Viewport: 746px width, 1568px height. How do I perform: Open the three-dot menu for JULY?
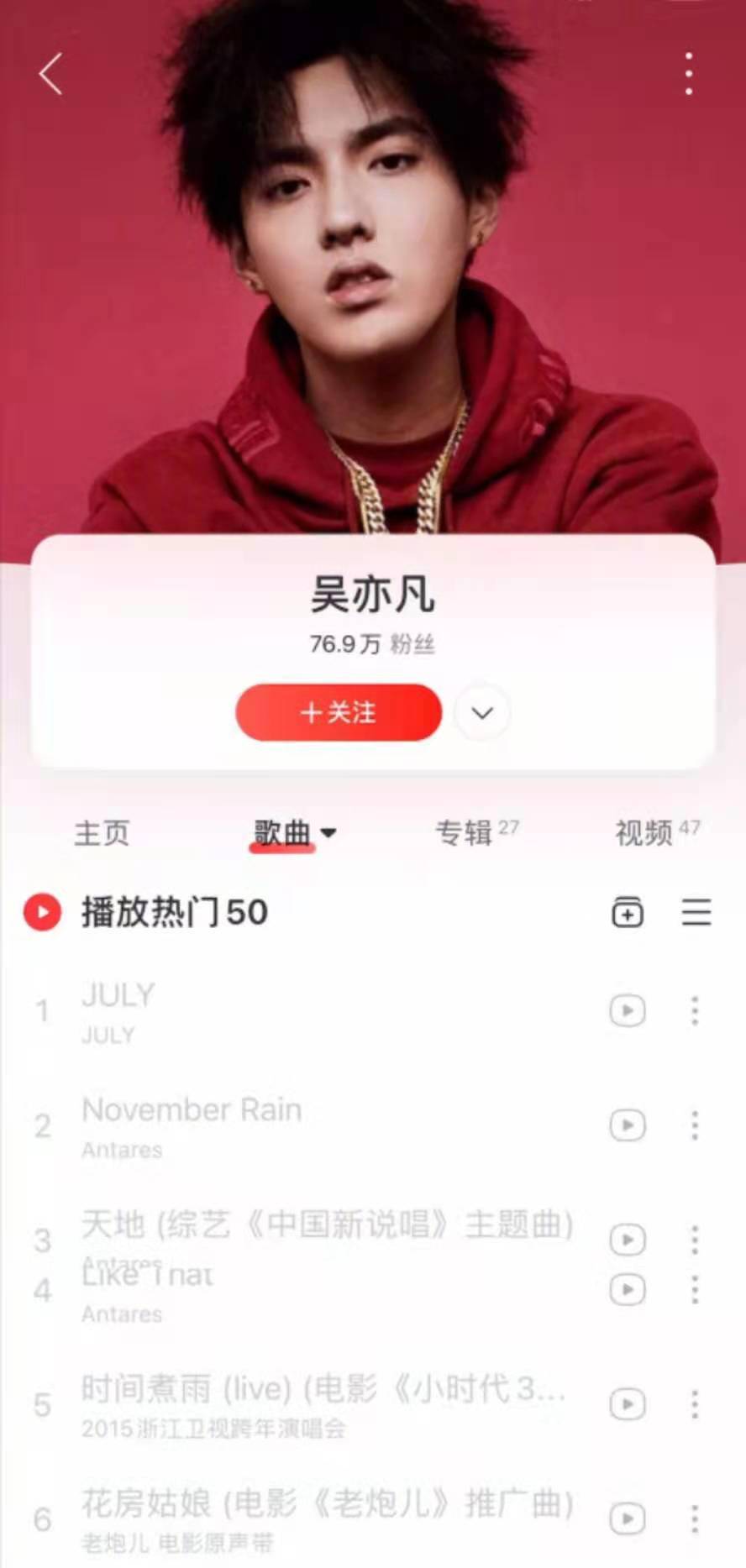point(694,1011)
